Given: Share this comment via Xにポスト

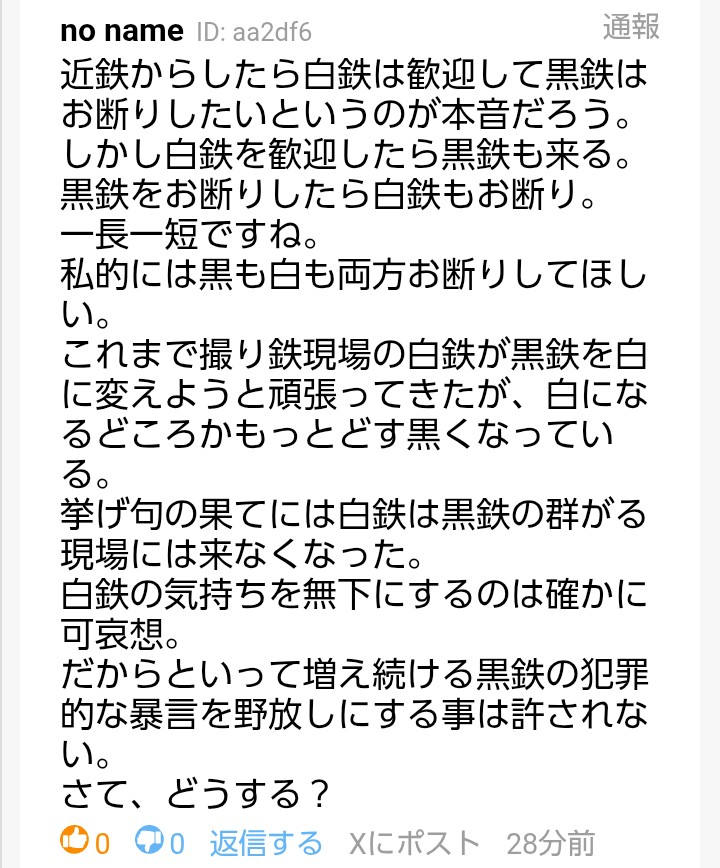Looking at the screenshot, I should click(414, 842).
